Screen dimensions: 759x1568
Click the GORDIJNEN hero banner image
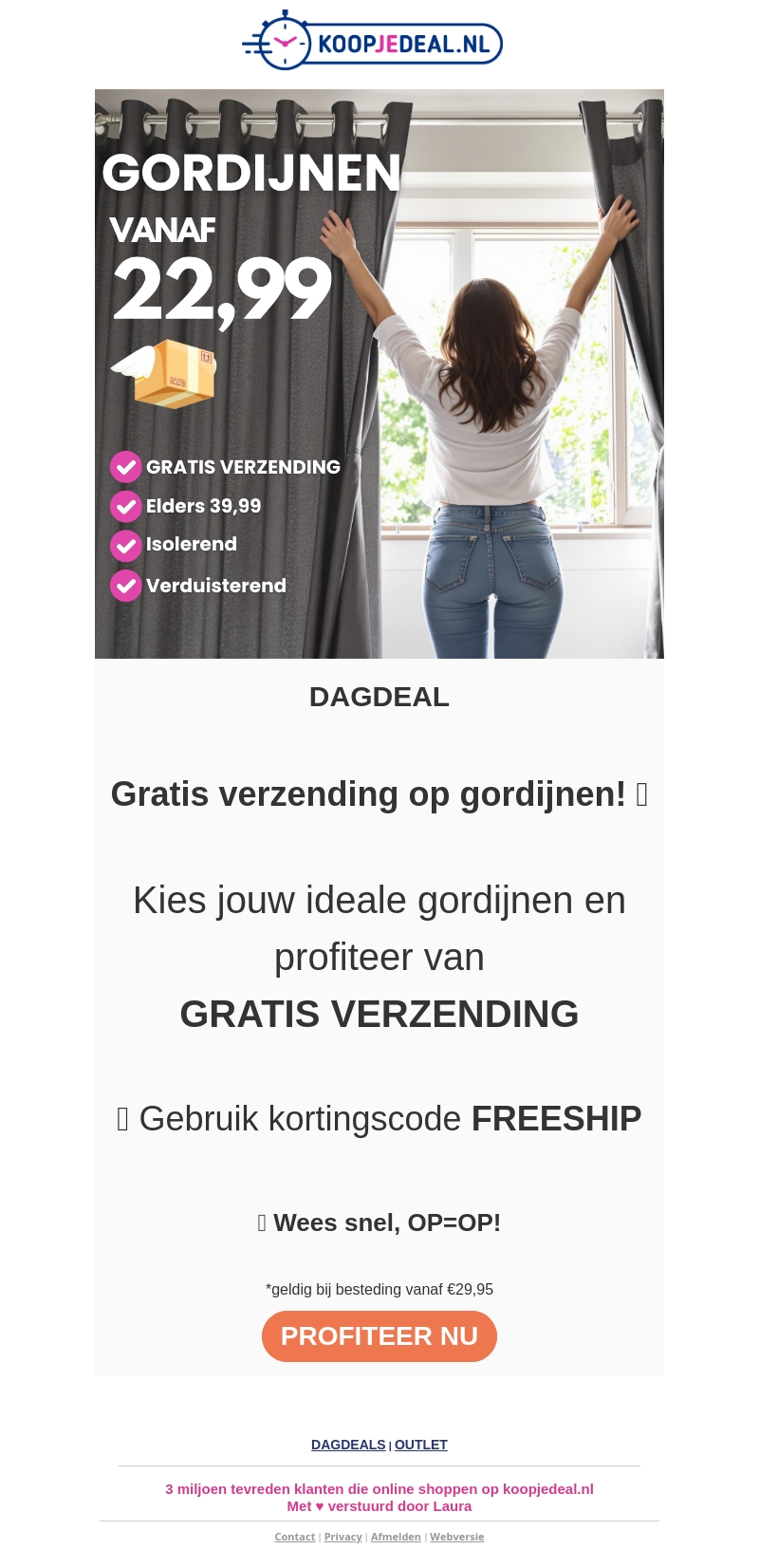click(x=379, y=373)
